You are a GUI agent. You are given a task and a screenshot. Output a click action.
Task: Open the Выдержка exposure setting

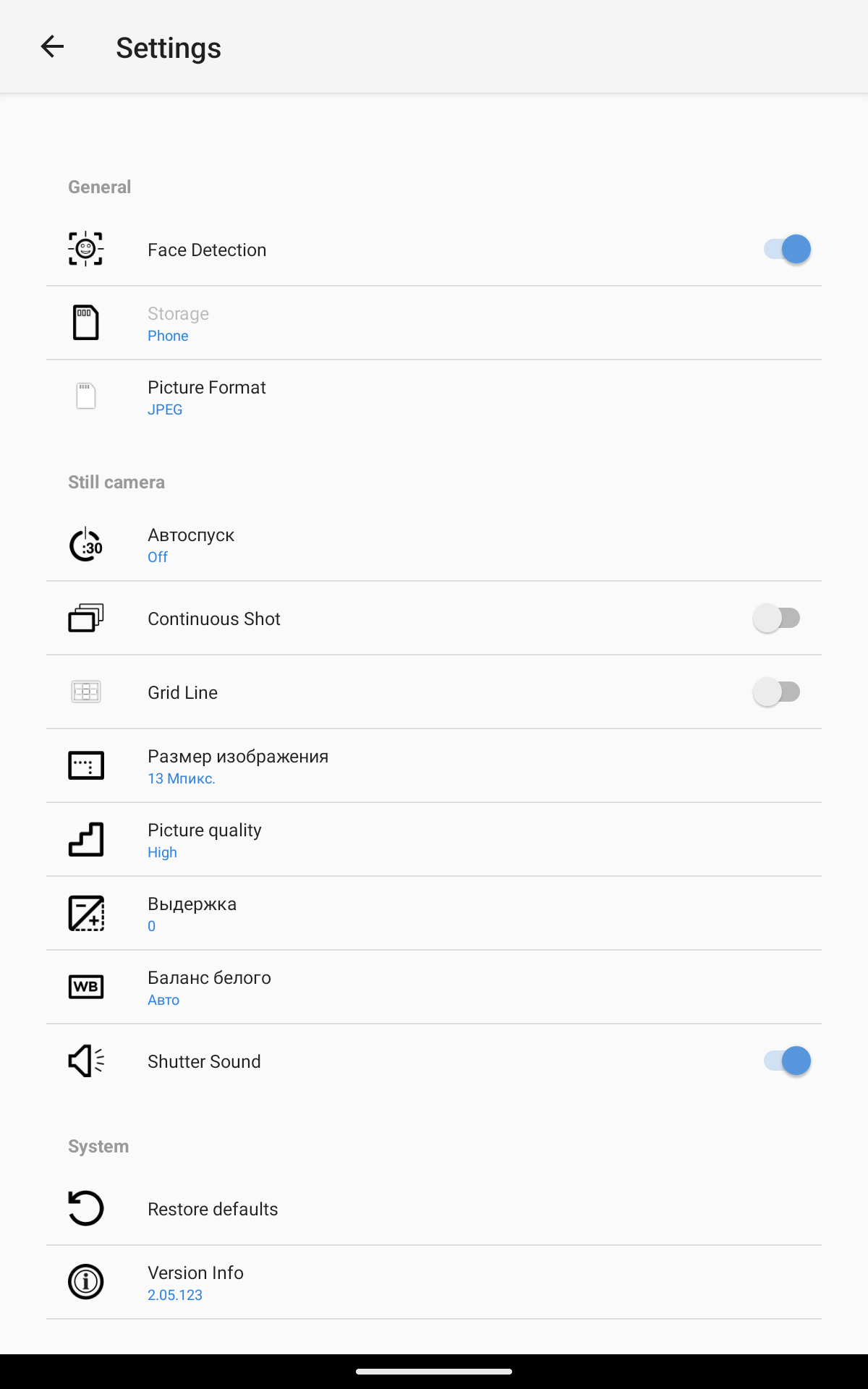[434, 914]
